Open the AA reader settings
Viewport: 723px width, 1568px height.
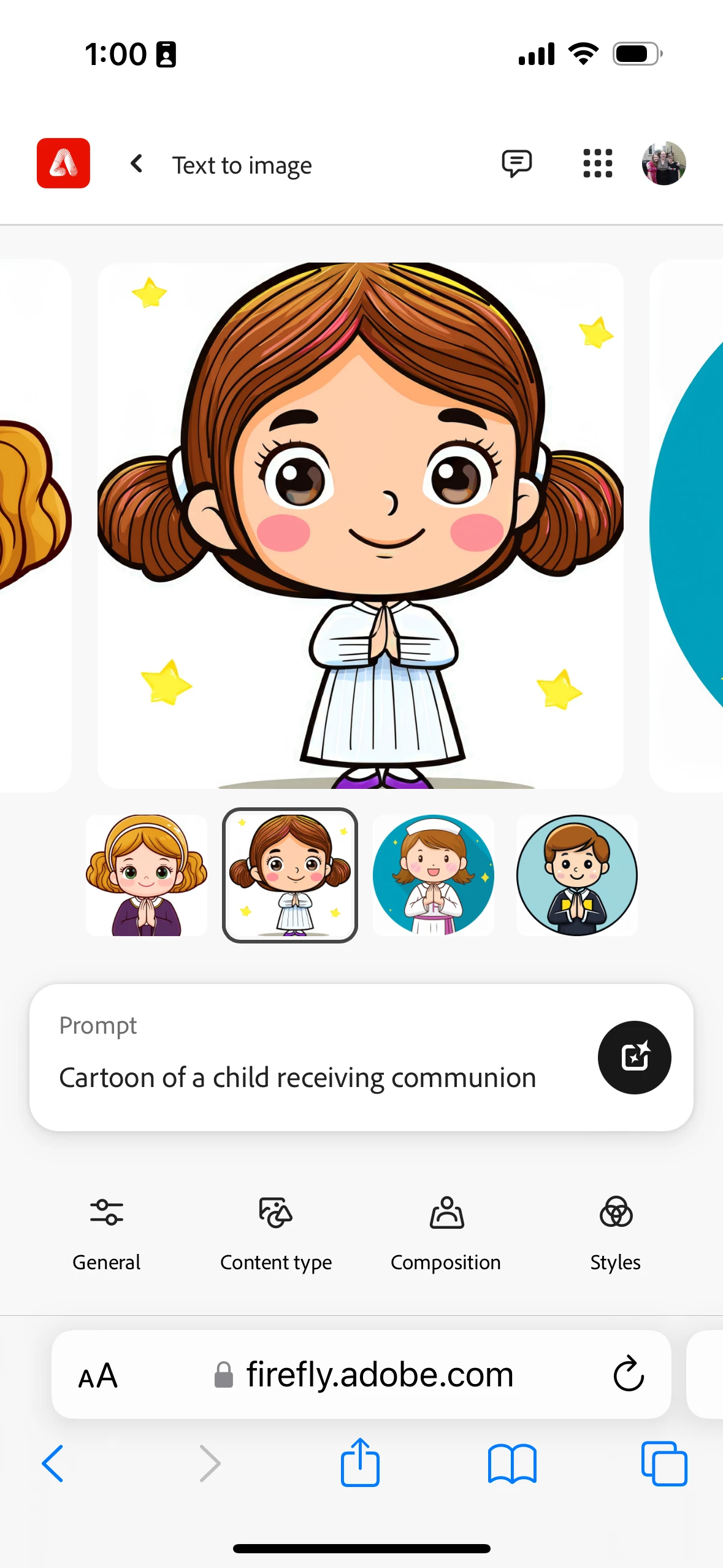point(98,1376)
